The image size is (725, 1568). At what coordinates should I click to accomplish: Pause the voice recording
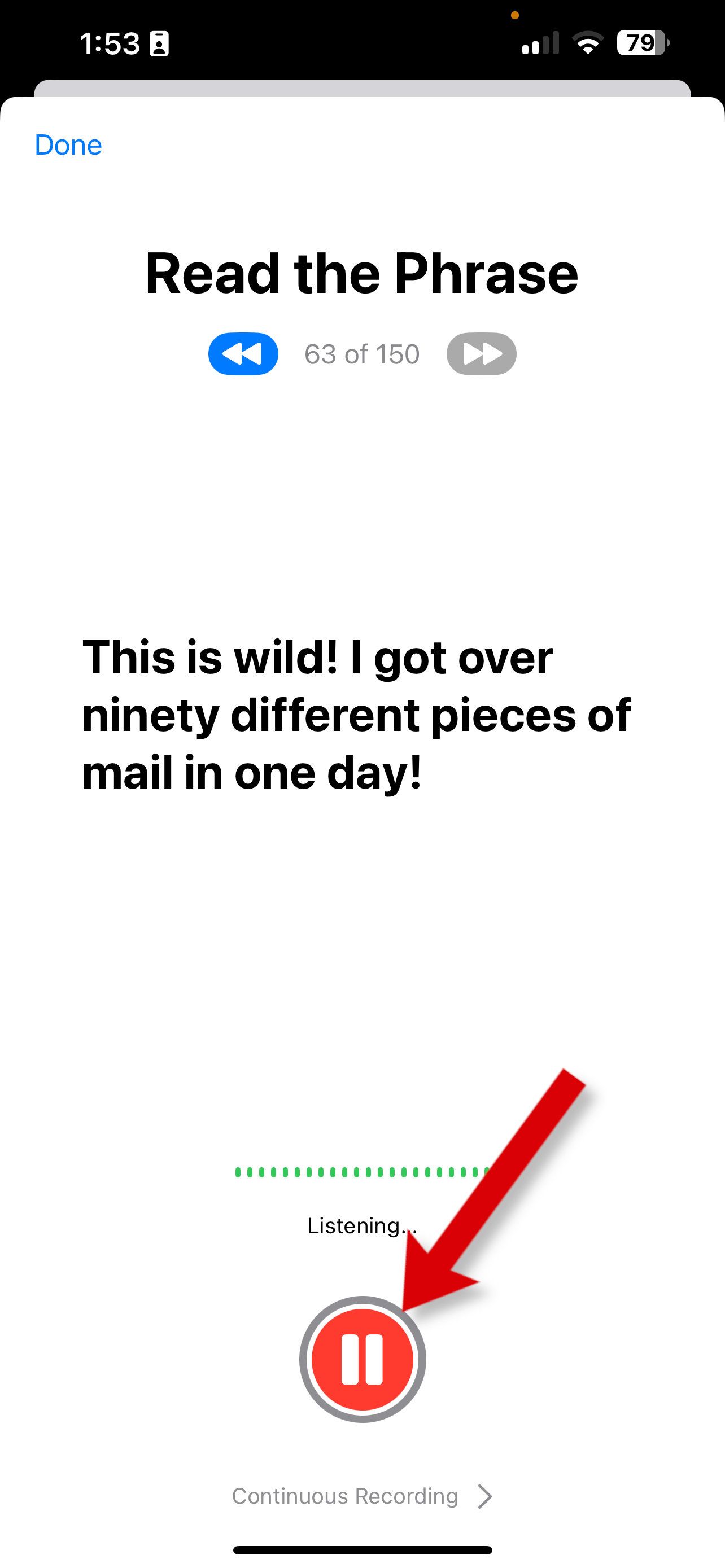pyautogui.click(x=362, y=1359)
